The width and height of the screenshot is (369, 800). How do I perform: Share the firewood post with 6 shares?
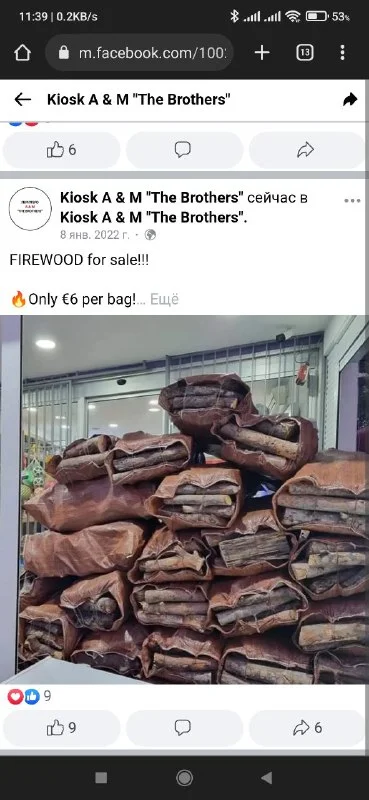(307, 728)
